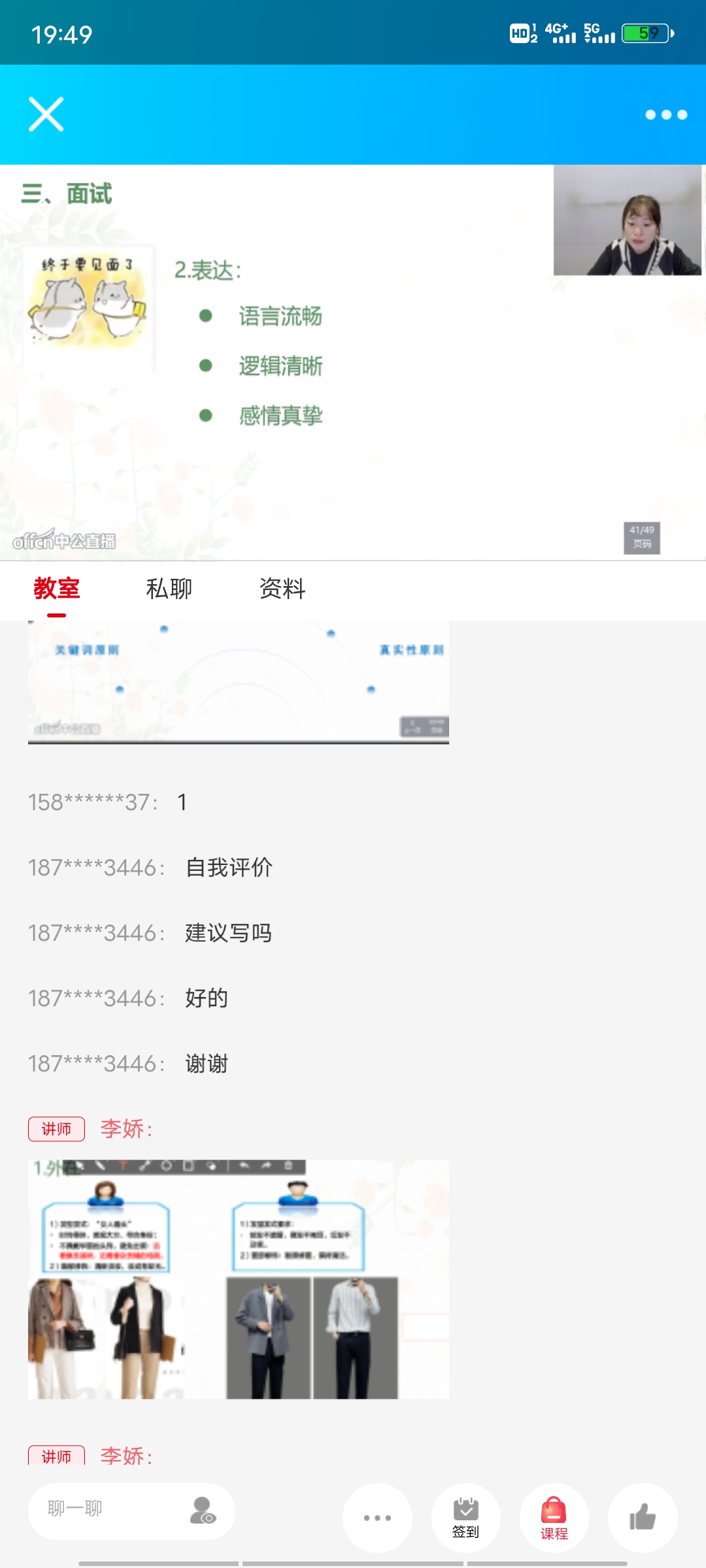The width and height of the screenshot is (706, 1568).
Task: Tap the message 自我评价 from 187****3446
Action: tap(227, 868)
